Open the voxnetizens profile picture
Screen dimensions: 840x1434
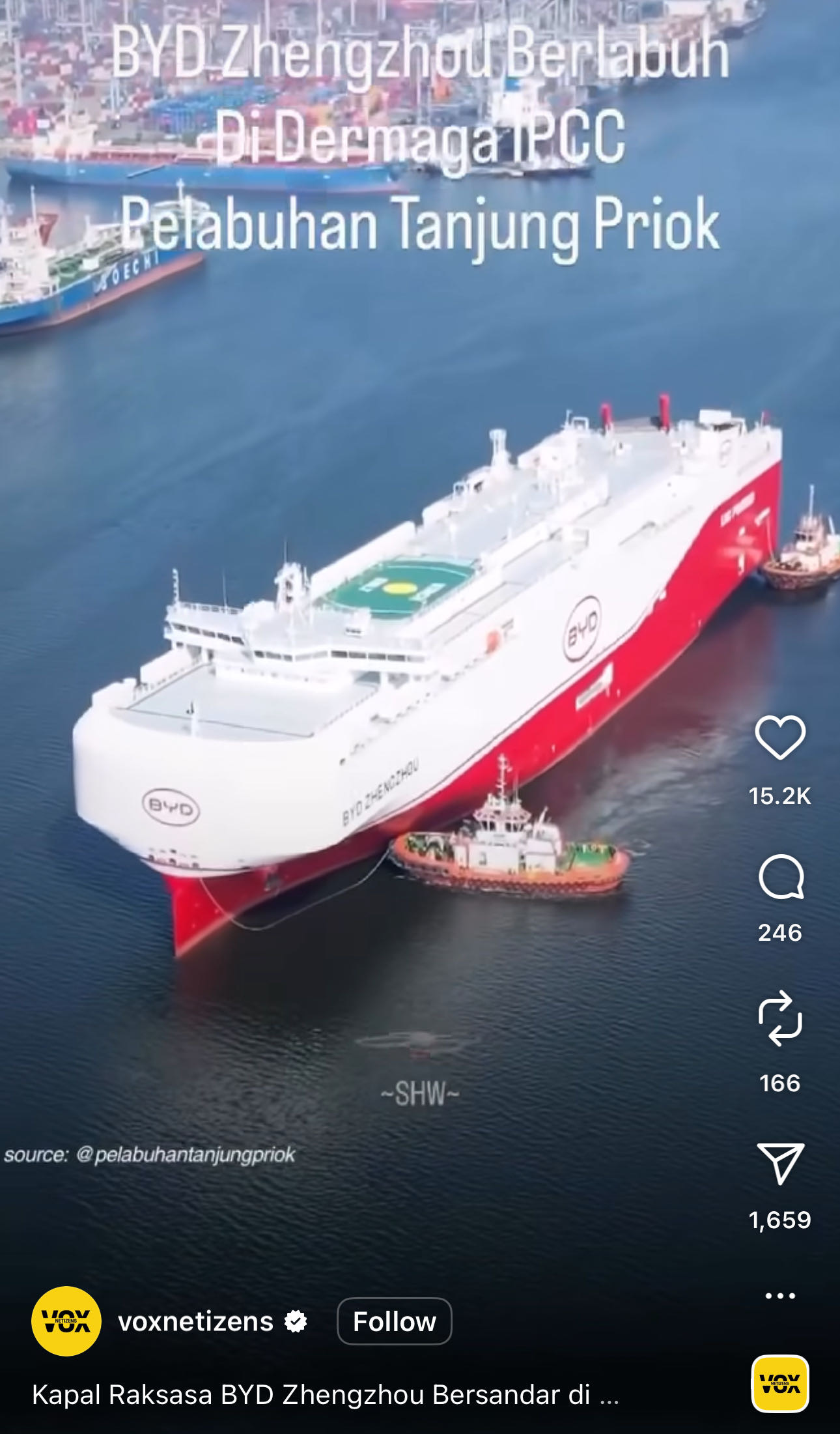pos(66,1321)
